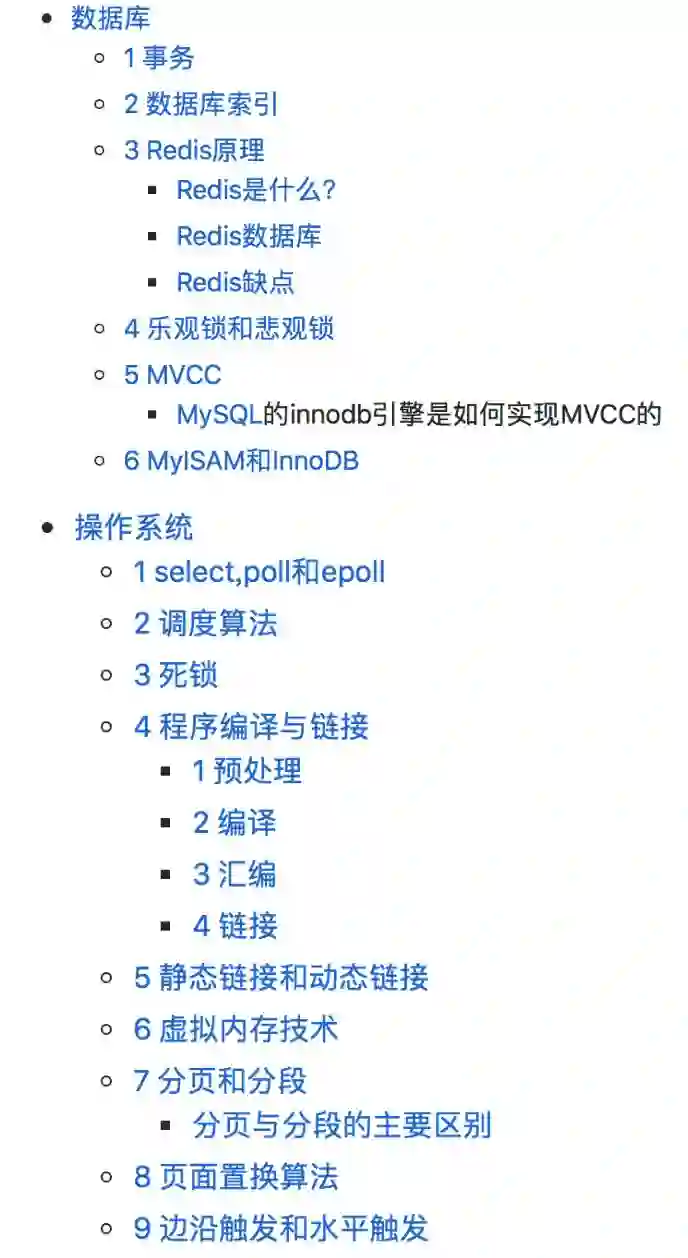Open the 数据库 section link
This screenshot has width=688, height=1258.
111,17
